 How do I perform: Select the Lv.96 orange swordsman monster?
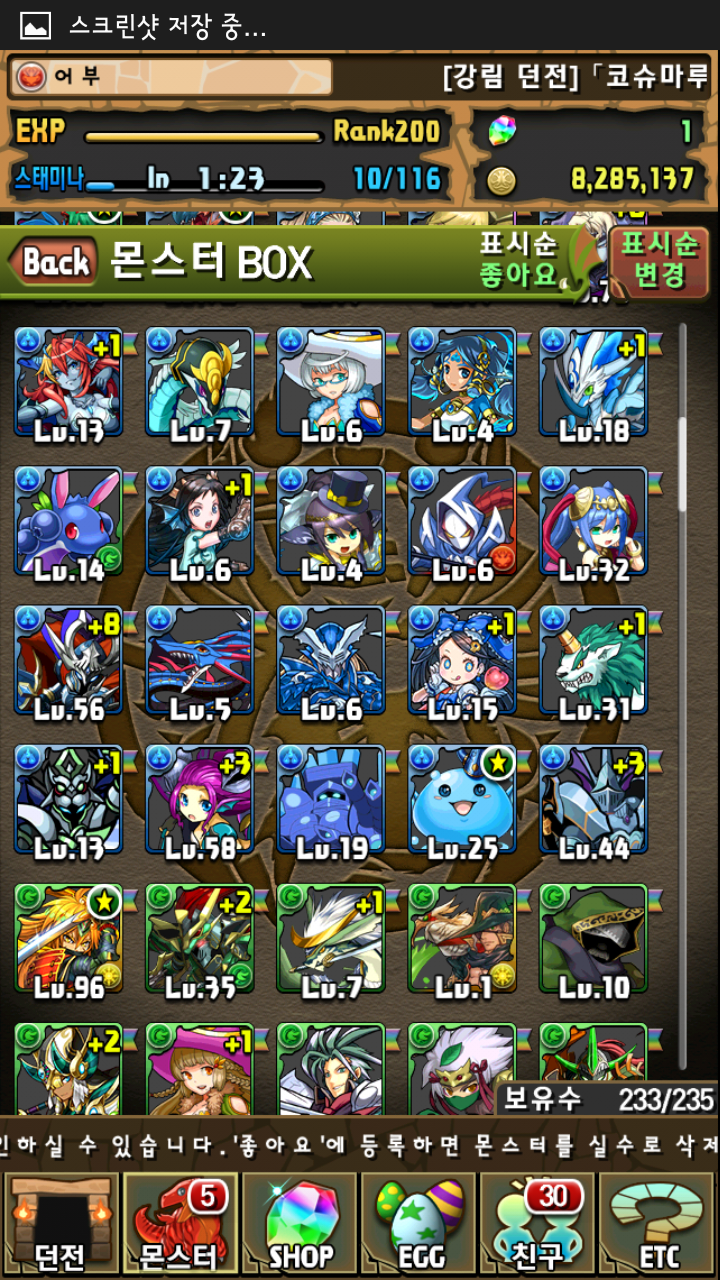click(x=68, y=940)
